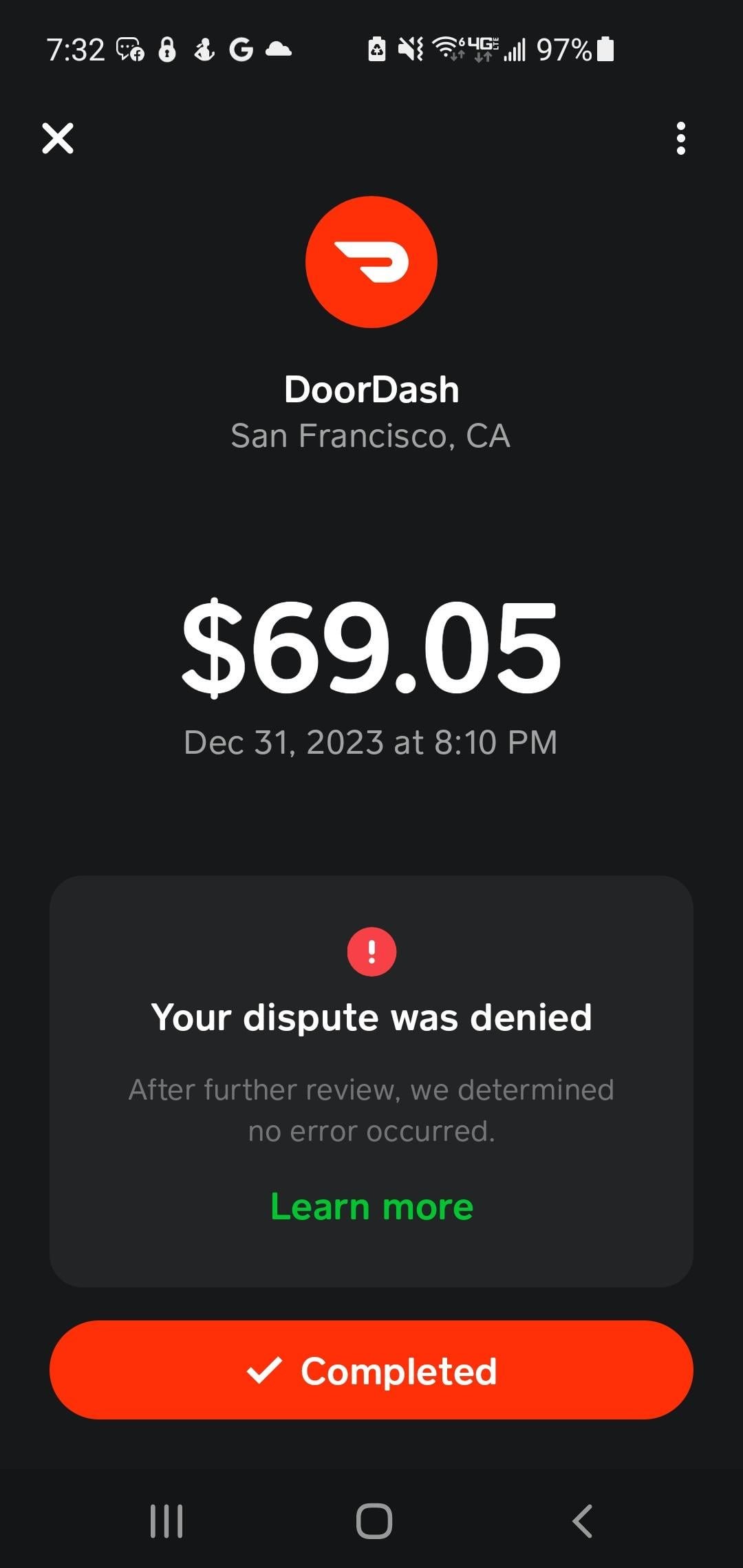Tap the back navigation arrow
Viewport: 743px width, 1568px height.
tap(580, 1520)
